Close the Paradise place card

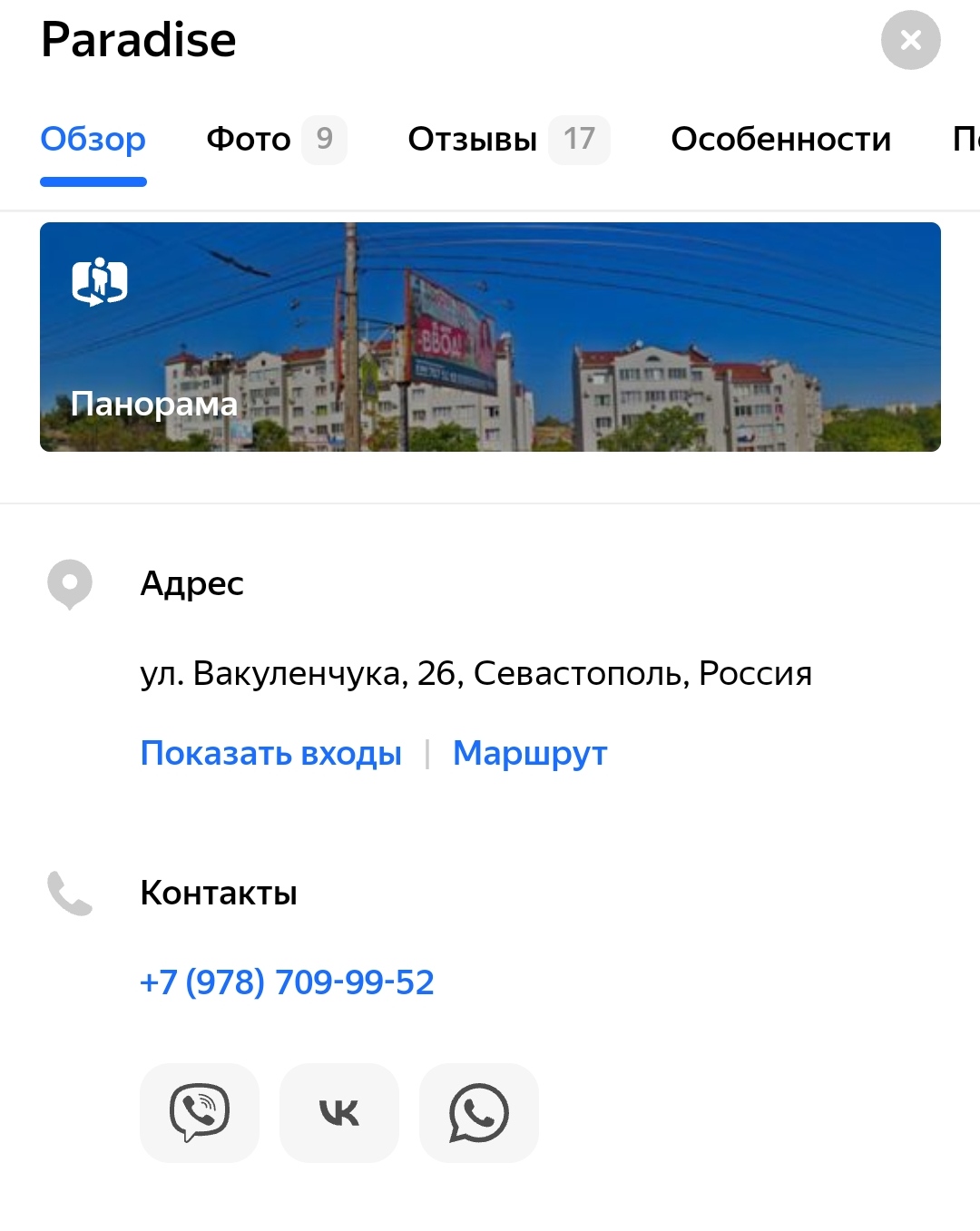(x=910, y=40)
